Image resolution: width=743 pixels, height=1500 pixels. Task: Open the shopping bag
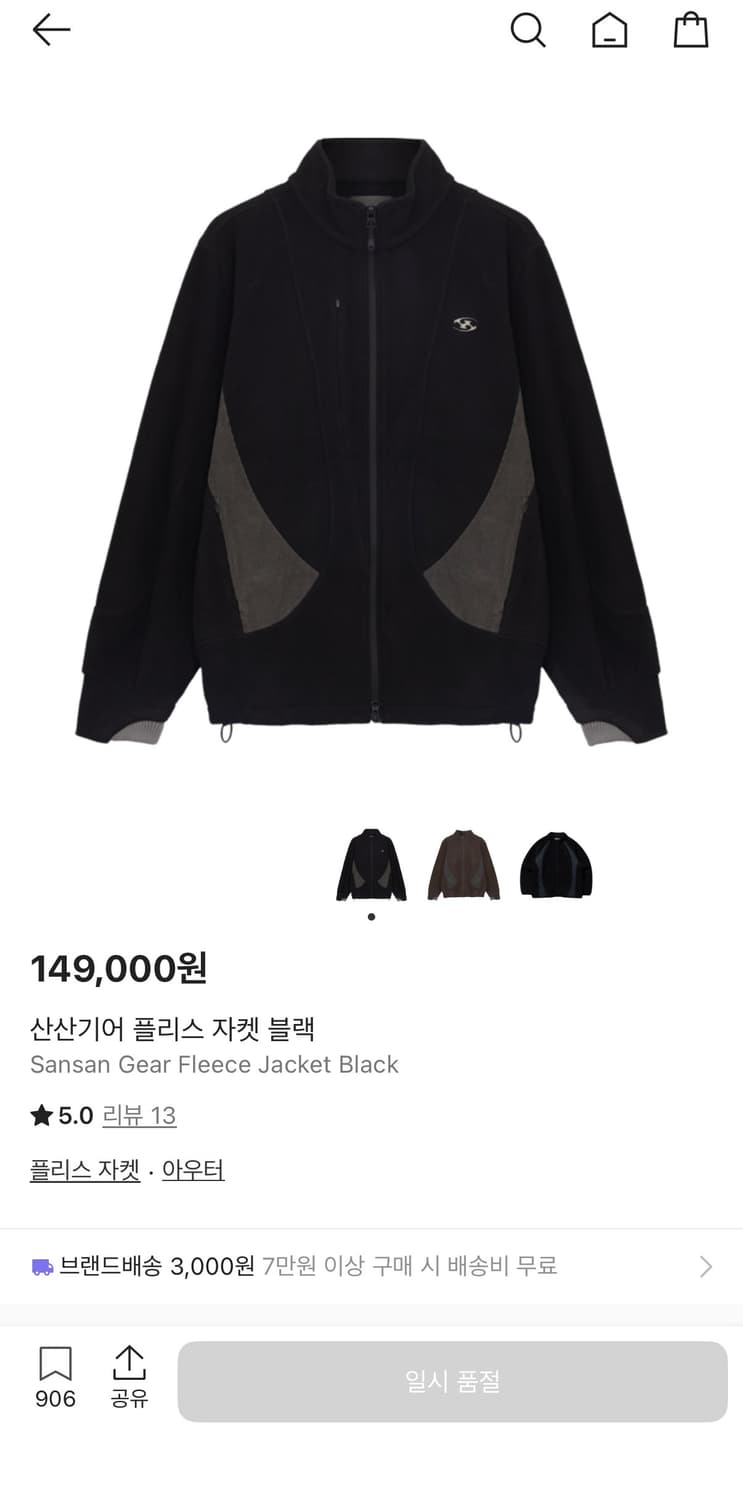(691, 30)
